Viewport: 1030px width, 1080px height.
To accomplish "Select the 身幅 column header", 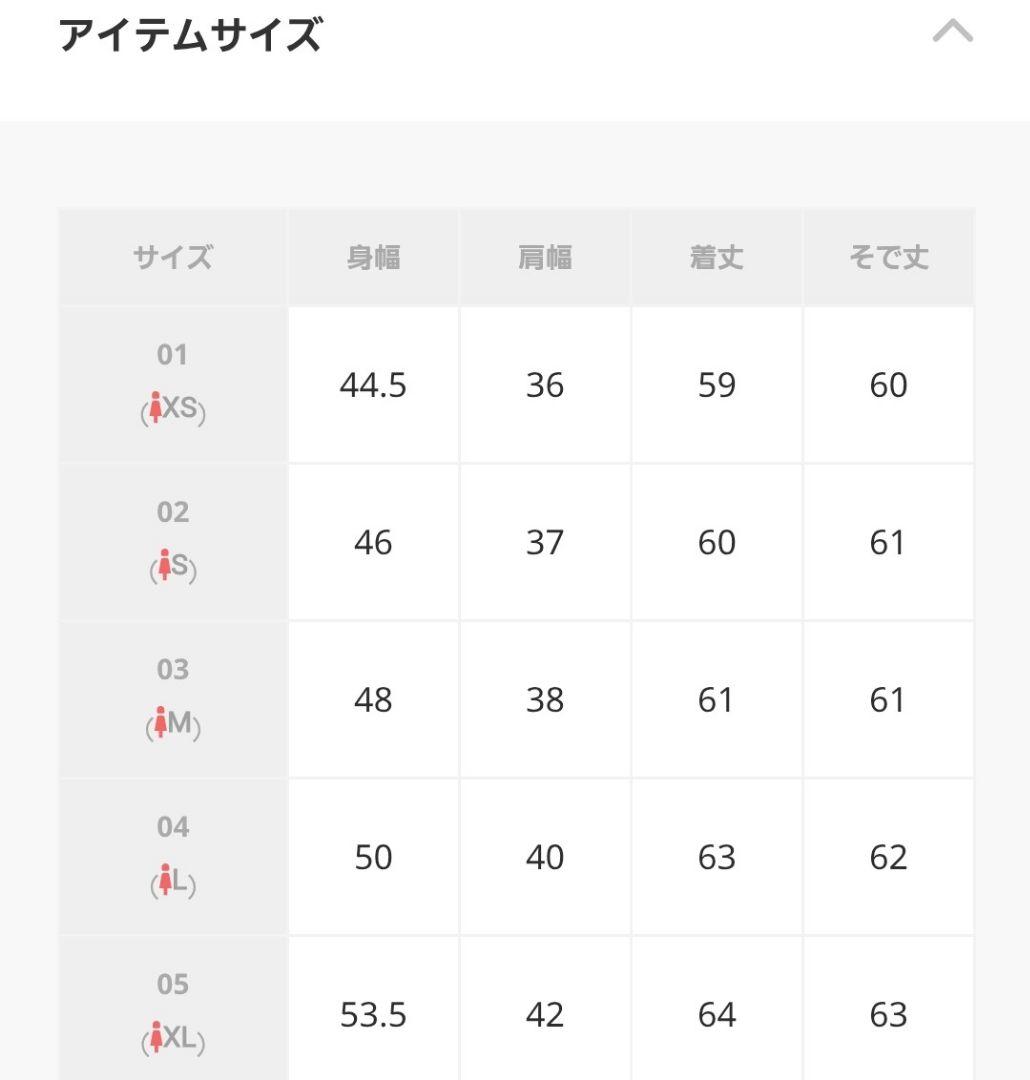I will pyautogui.click(x=374, y=257).
